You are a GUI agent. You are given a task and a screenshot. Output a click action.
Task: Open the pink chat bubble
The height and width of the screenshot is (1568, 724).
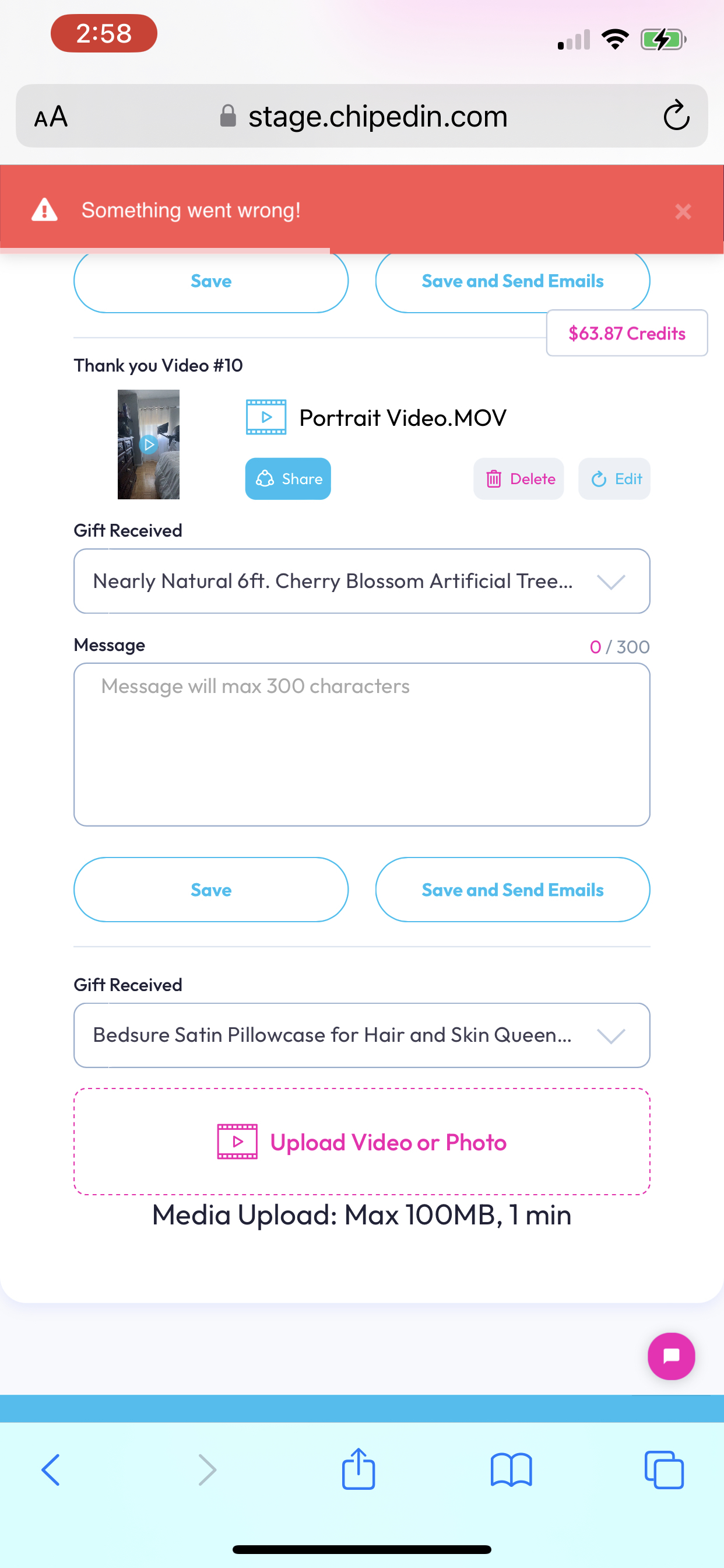pos(671,1356)
